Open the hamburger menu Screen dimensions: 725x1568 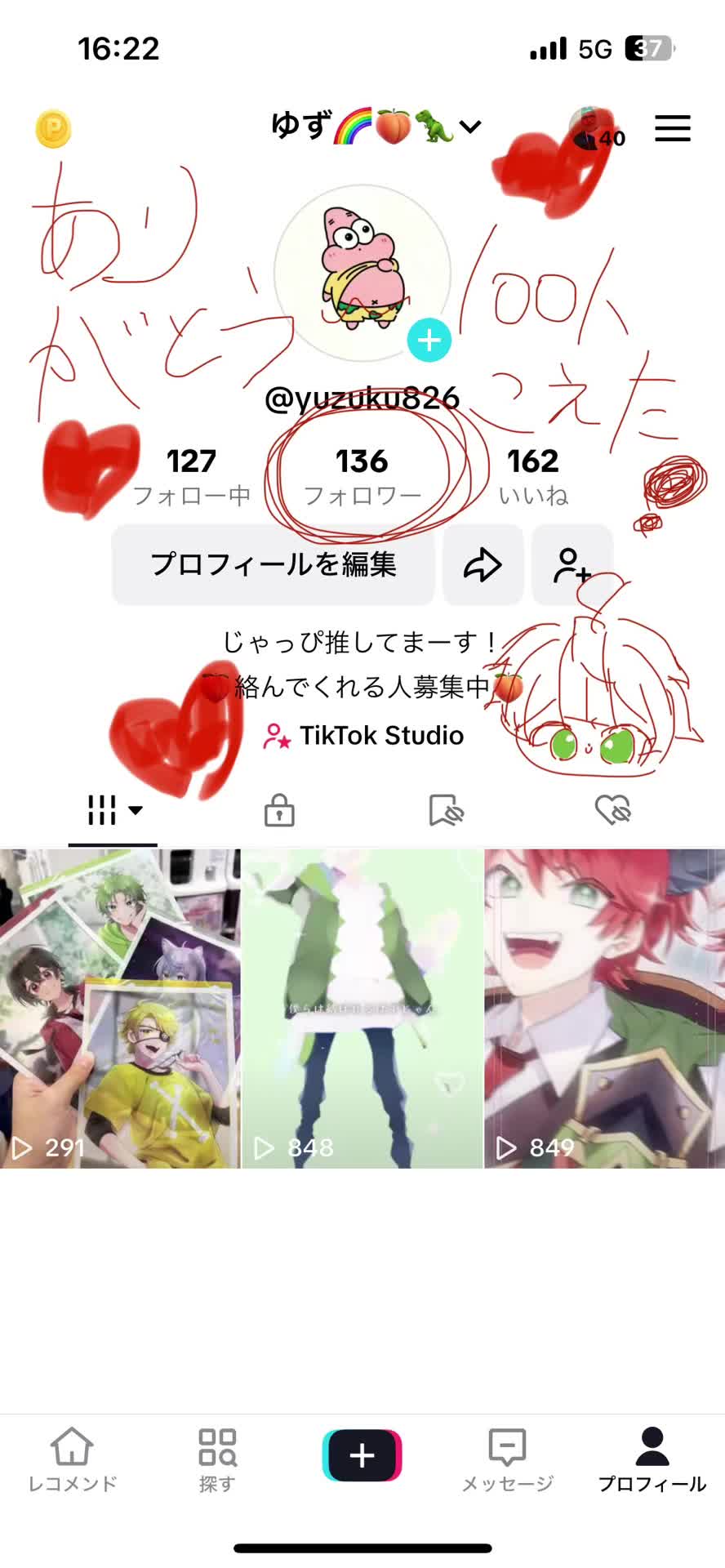pyautogui.click(x=672, y=129)
